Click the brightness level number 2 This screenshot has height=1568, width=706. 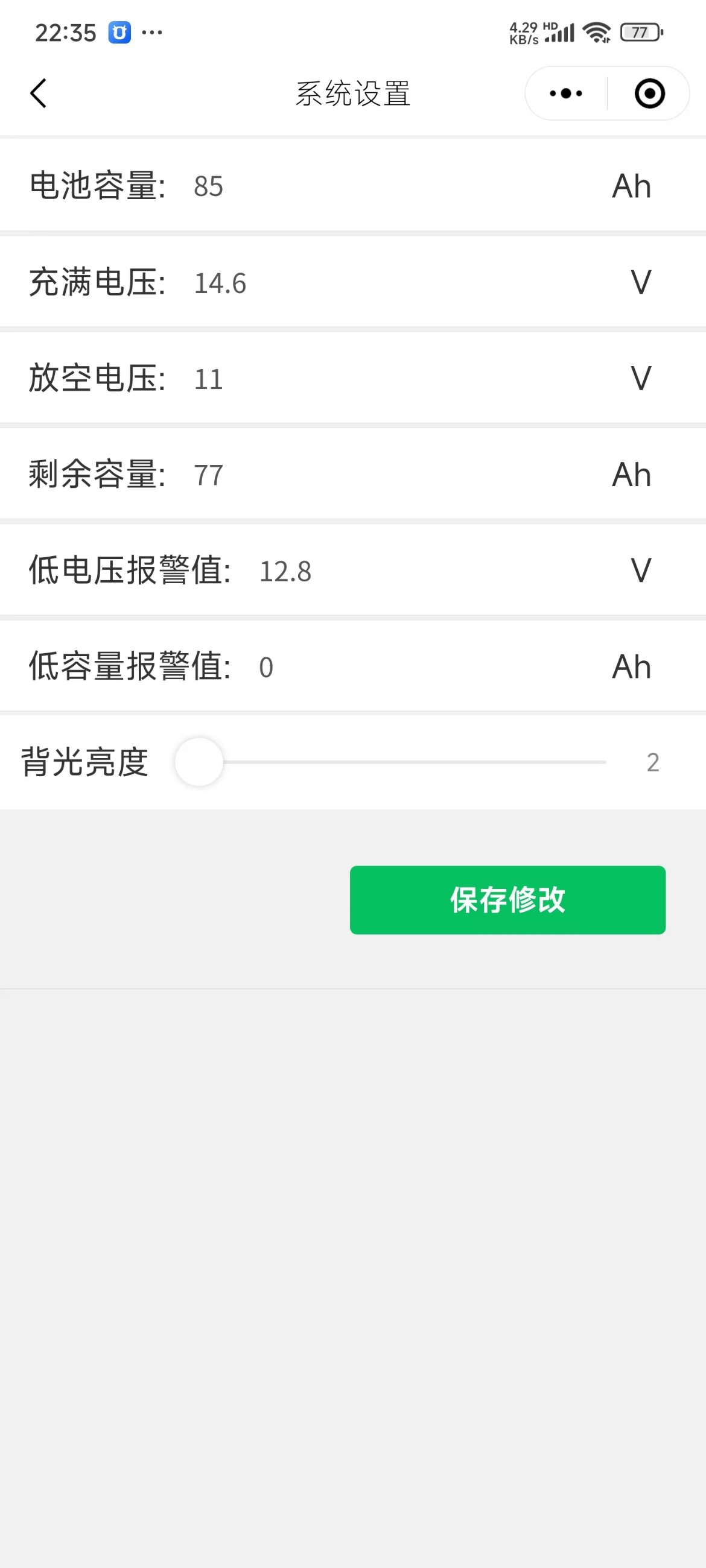click(653, 762)
